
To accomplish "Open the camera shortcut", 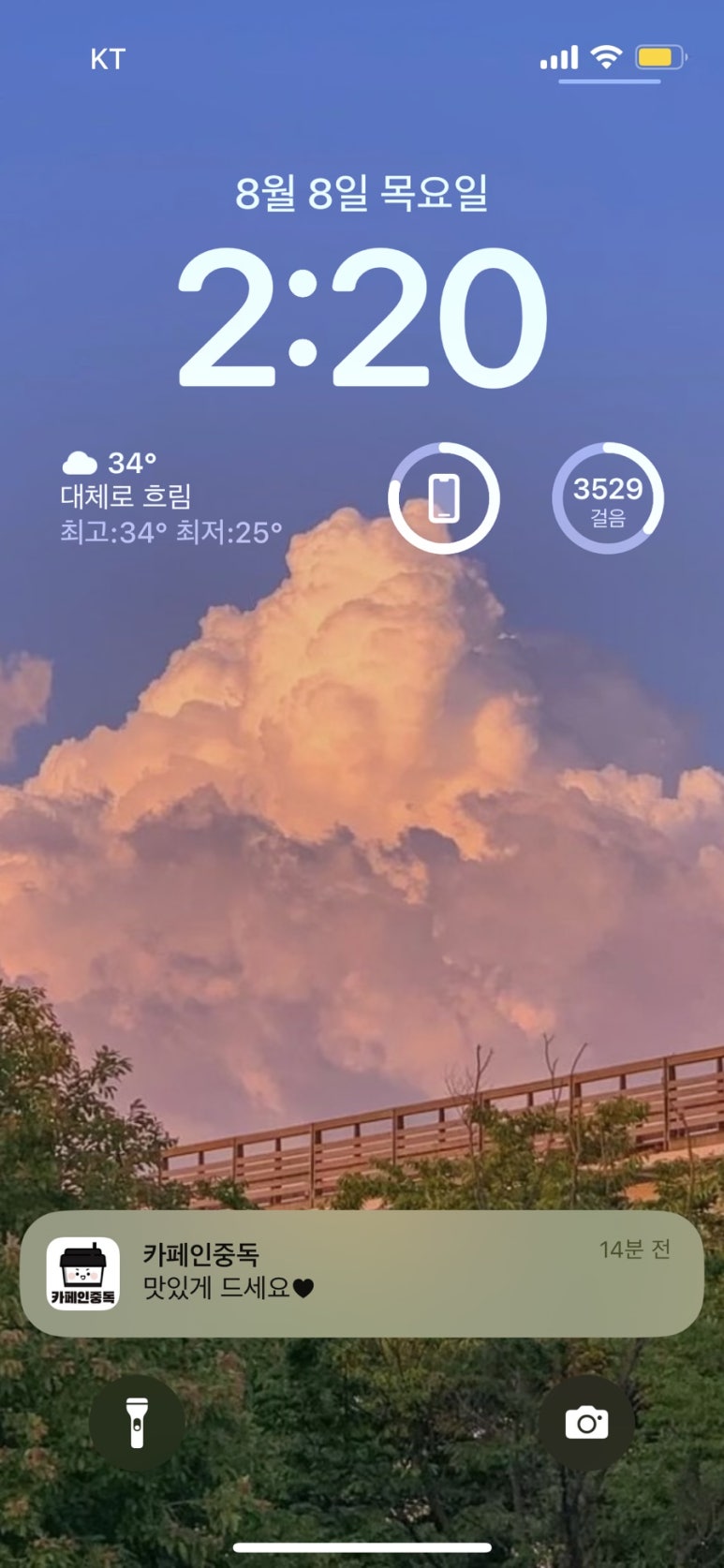I will [x=586, y=1423].
